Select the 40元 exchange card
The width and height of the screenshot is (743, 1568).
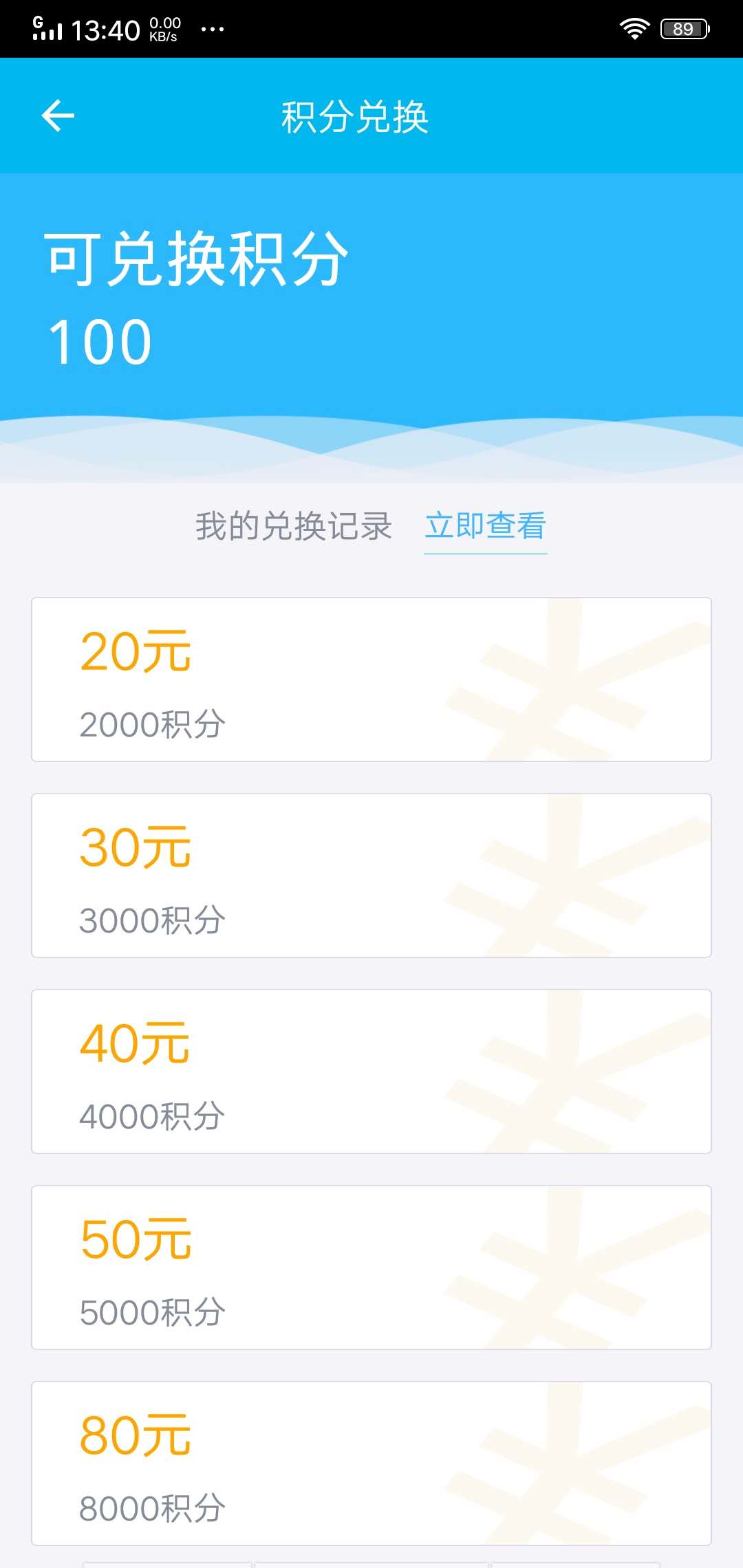click(x=371, y=1069)
